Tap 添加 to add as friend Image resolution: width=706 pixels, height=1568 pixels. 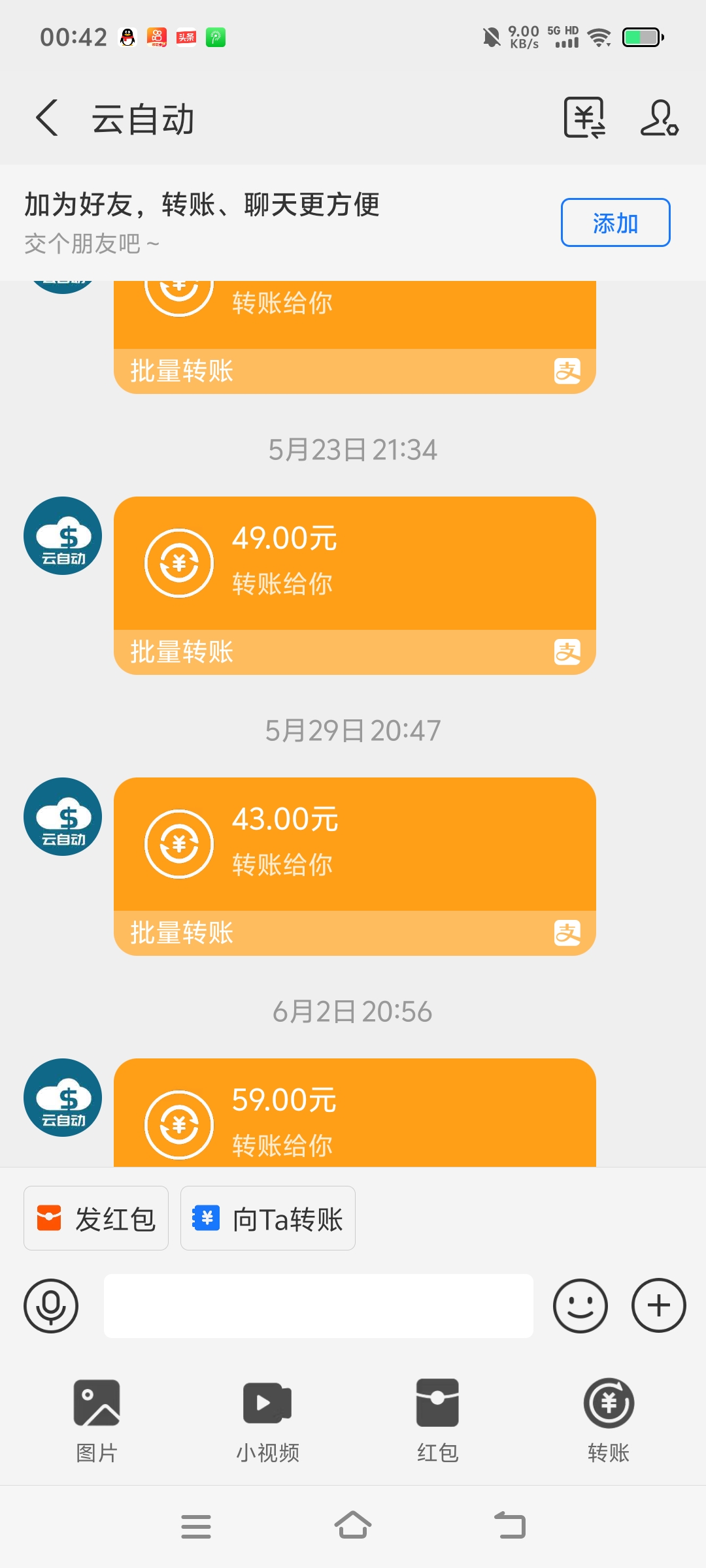pos(615,223)
